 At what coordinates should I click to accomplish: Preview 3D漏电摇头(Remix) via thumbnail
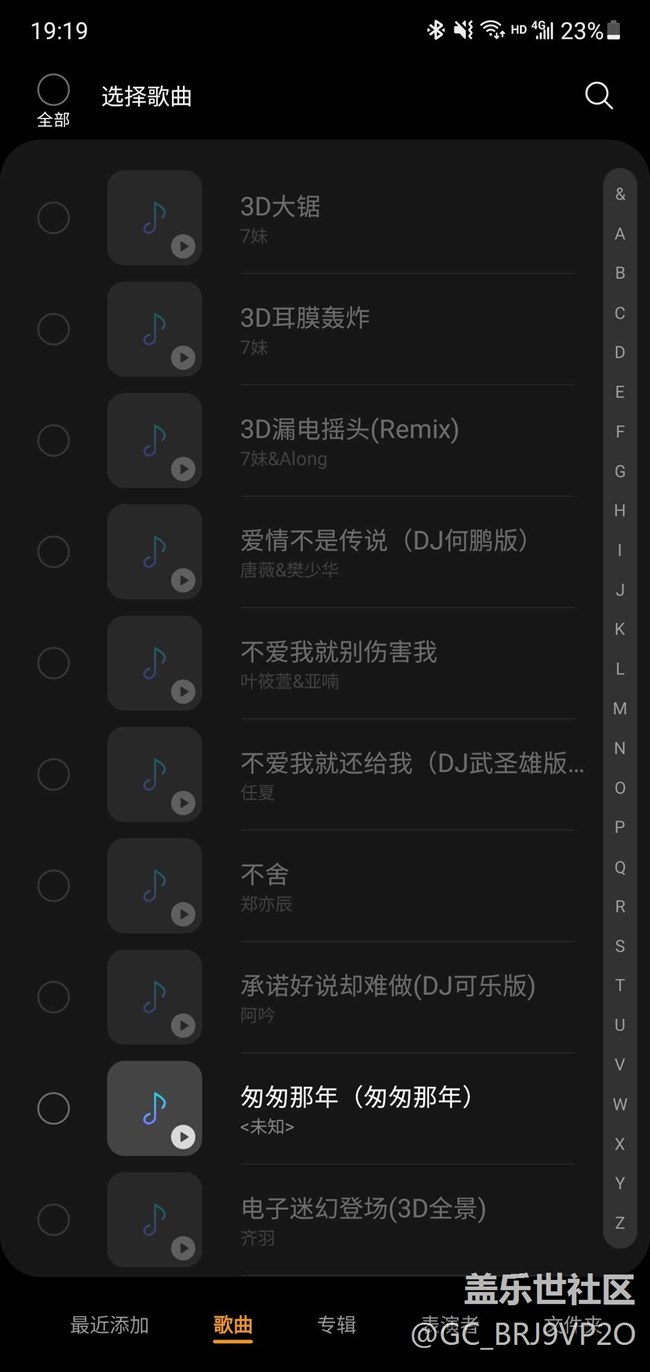[154, 440]
